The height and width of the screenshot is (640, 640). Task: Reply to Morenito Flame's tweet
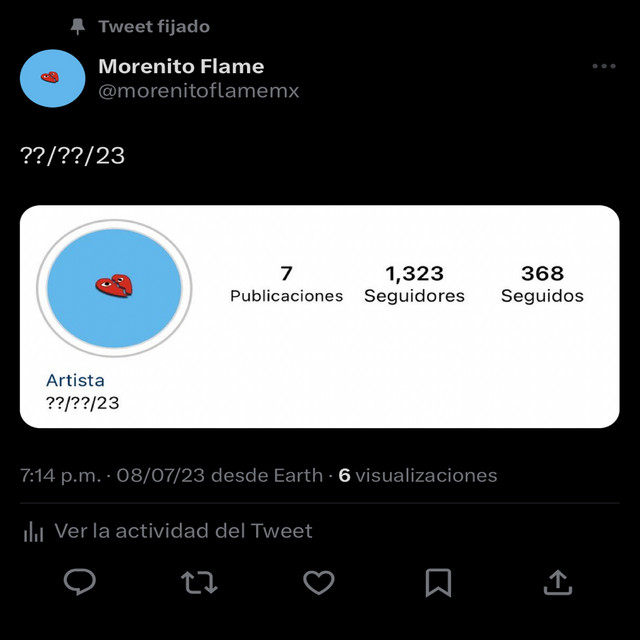click(79, 582)
